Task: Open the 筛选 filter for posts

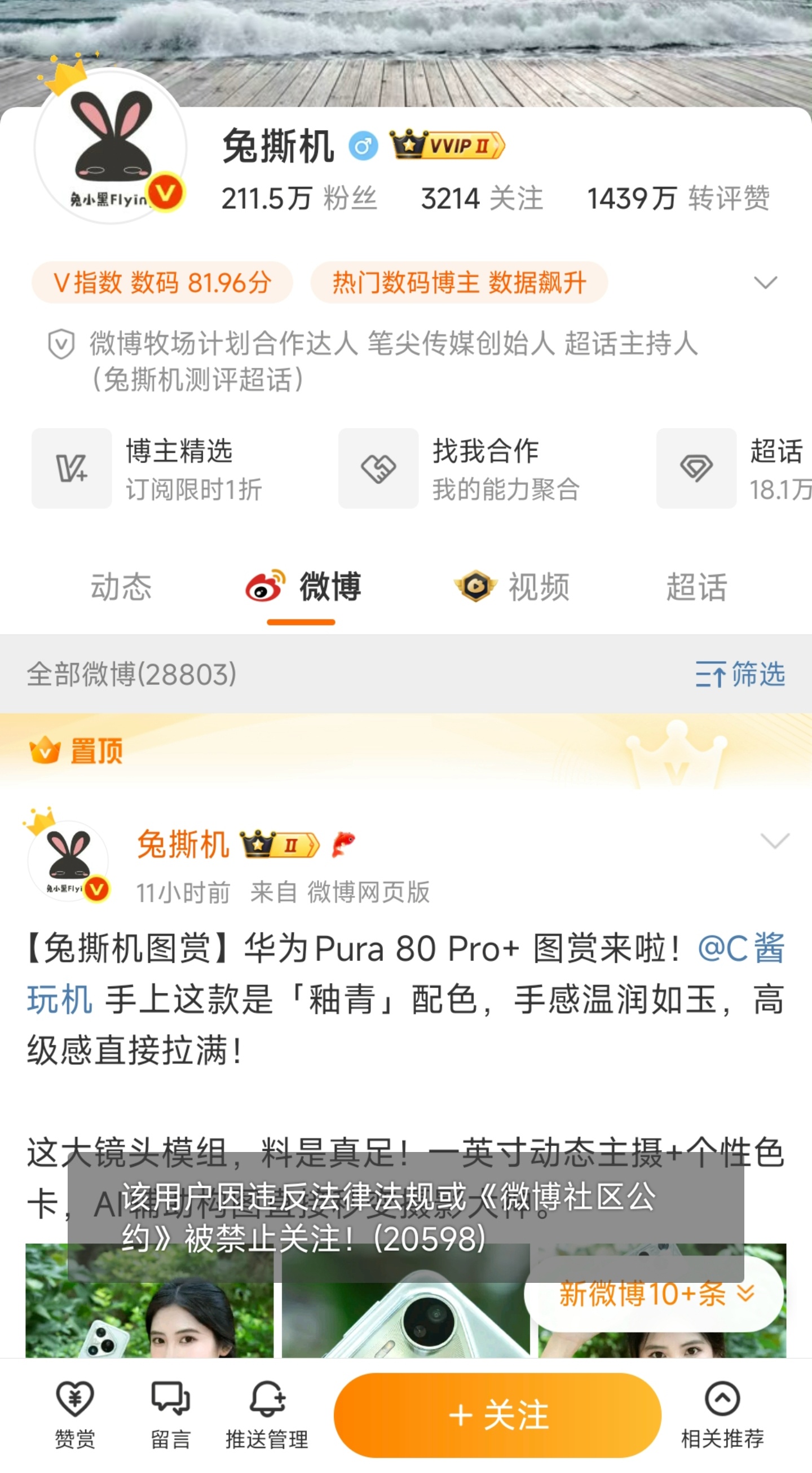Action: 740,674
